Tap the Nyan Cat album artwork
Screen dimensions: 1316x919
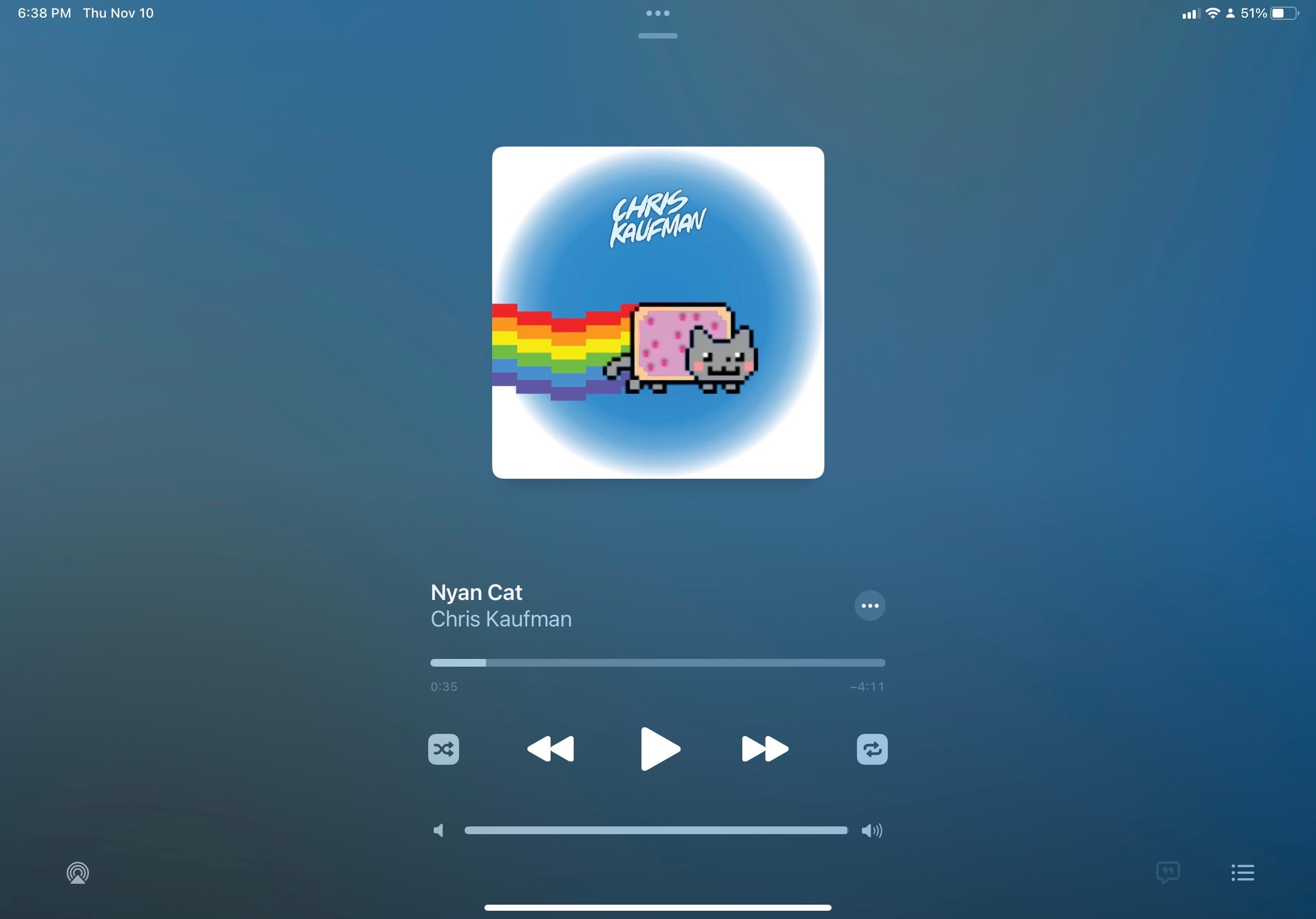click(657, 312)
